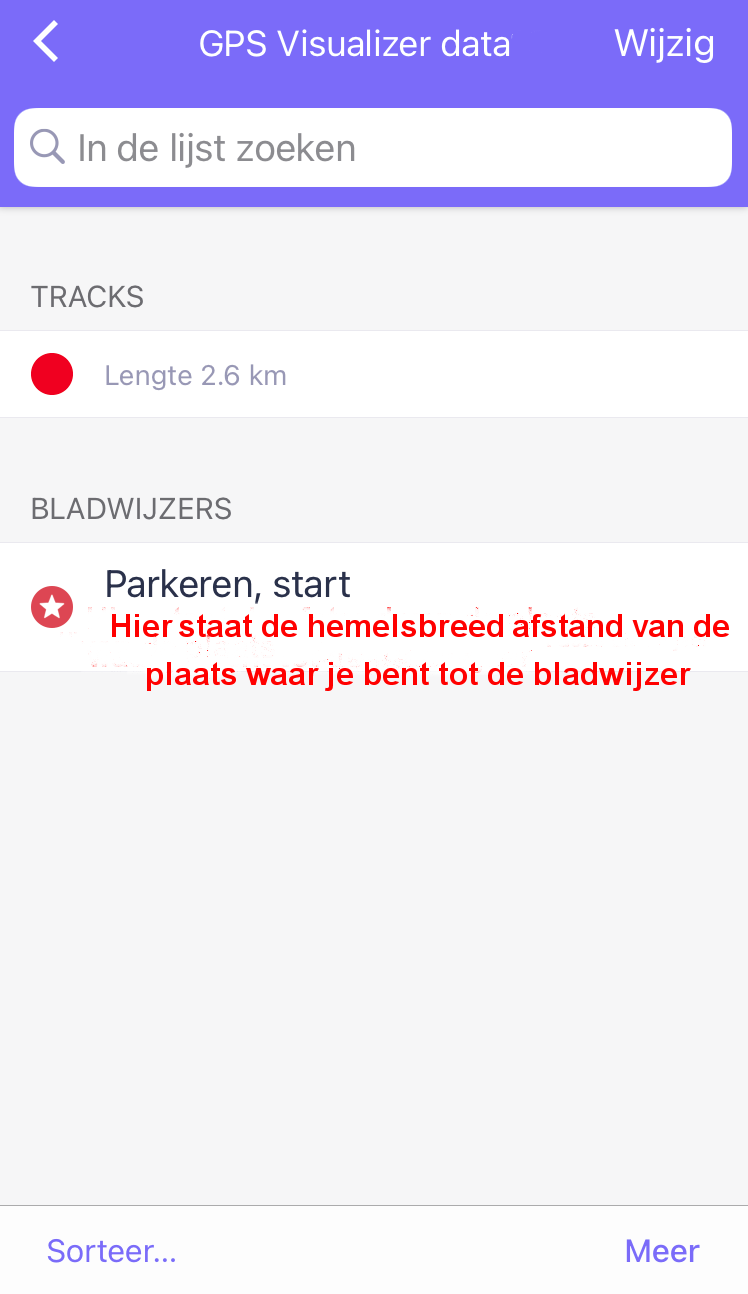Tap the red distance annotation text
This screenshot has width=748, height=1294.
tap(418, 649)
